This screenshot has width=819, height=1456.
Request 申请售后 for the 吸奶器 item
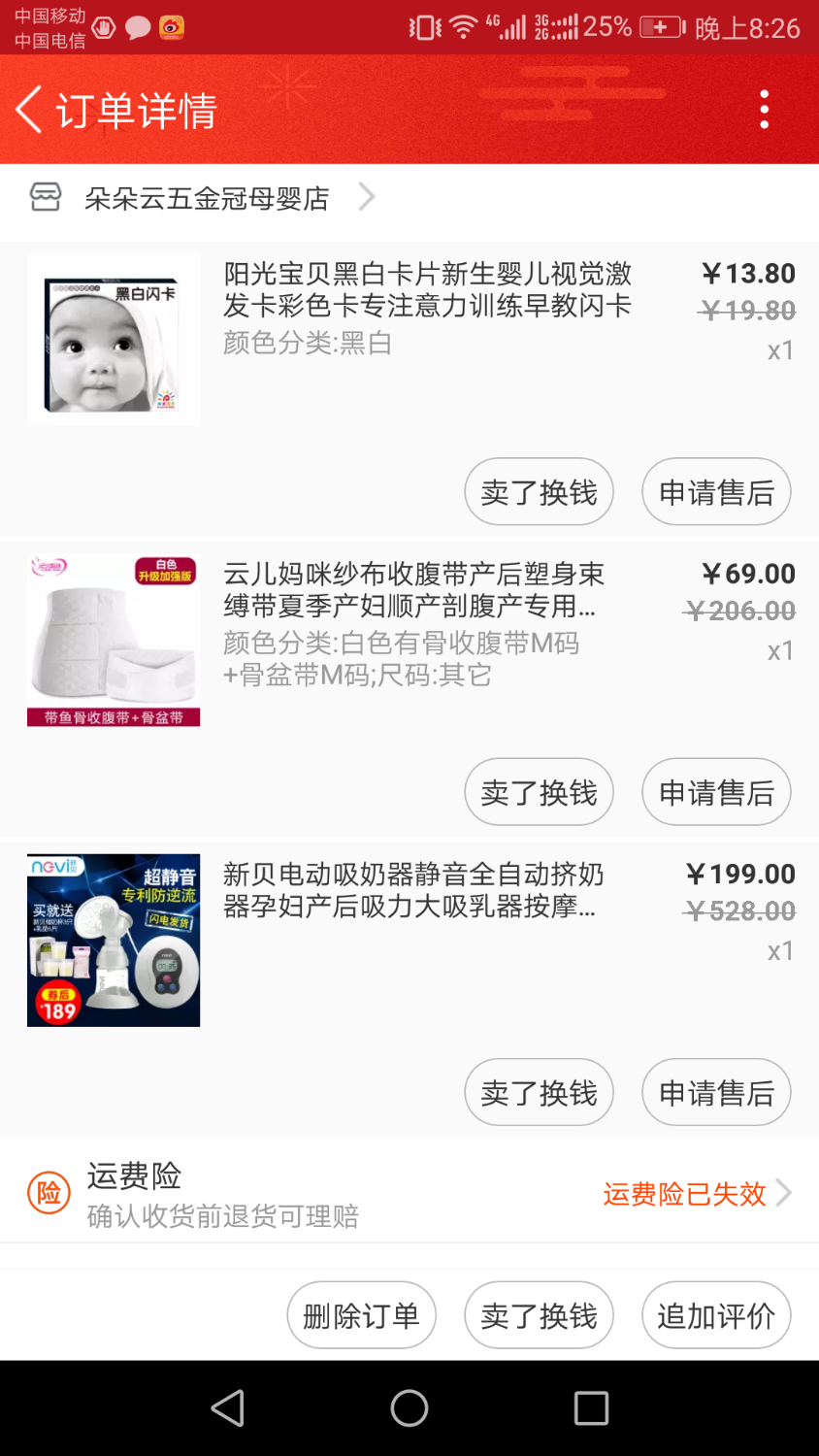(716, 1092)
